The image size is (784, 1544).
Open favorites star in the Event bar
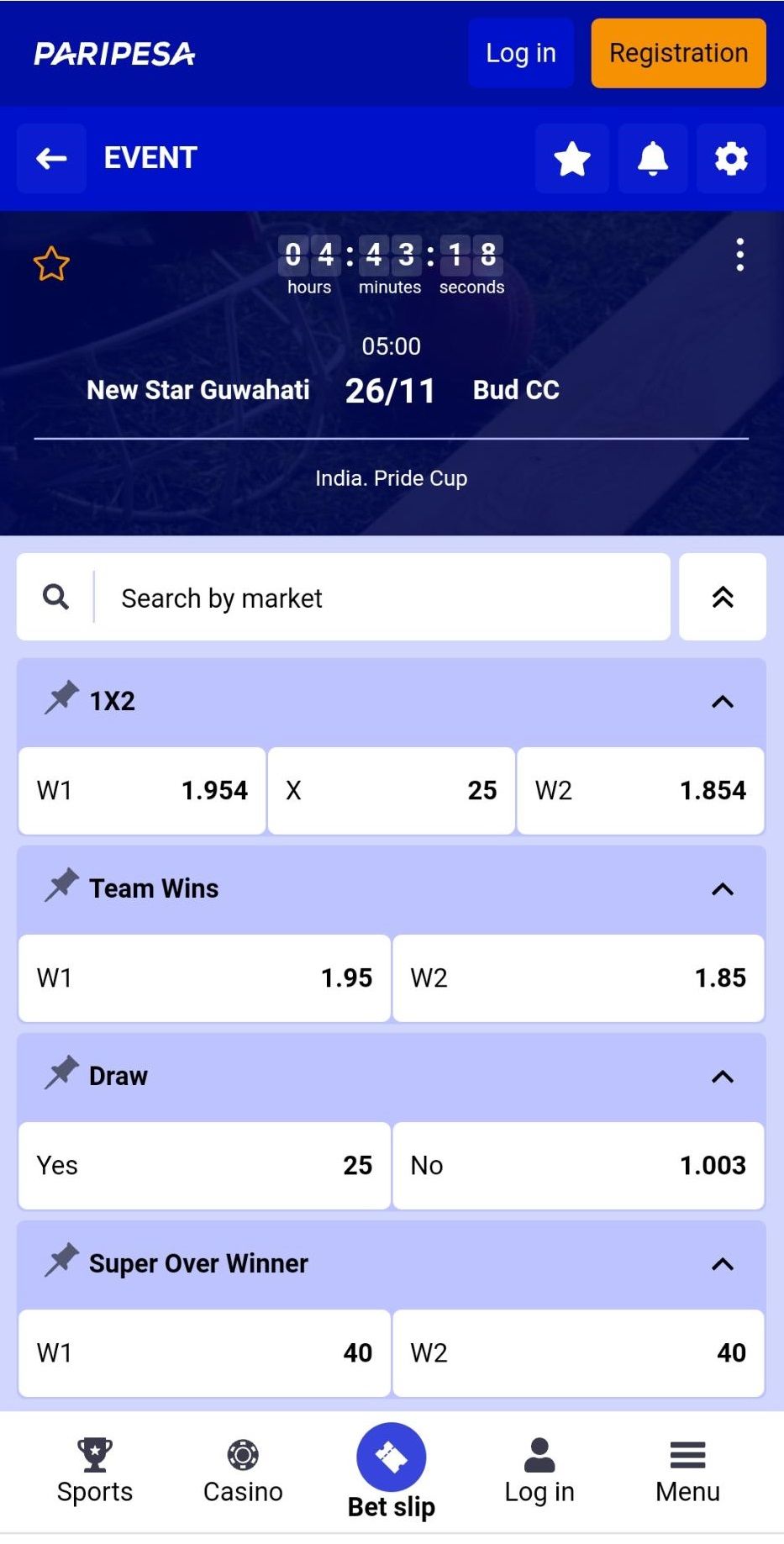coord(571,158)
